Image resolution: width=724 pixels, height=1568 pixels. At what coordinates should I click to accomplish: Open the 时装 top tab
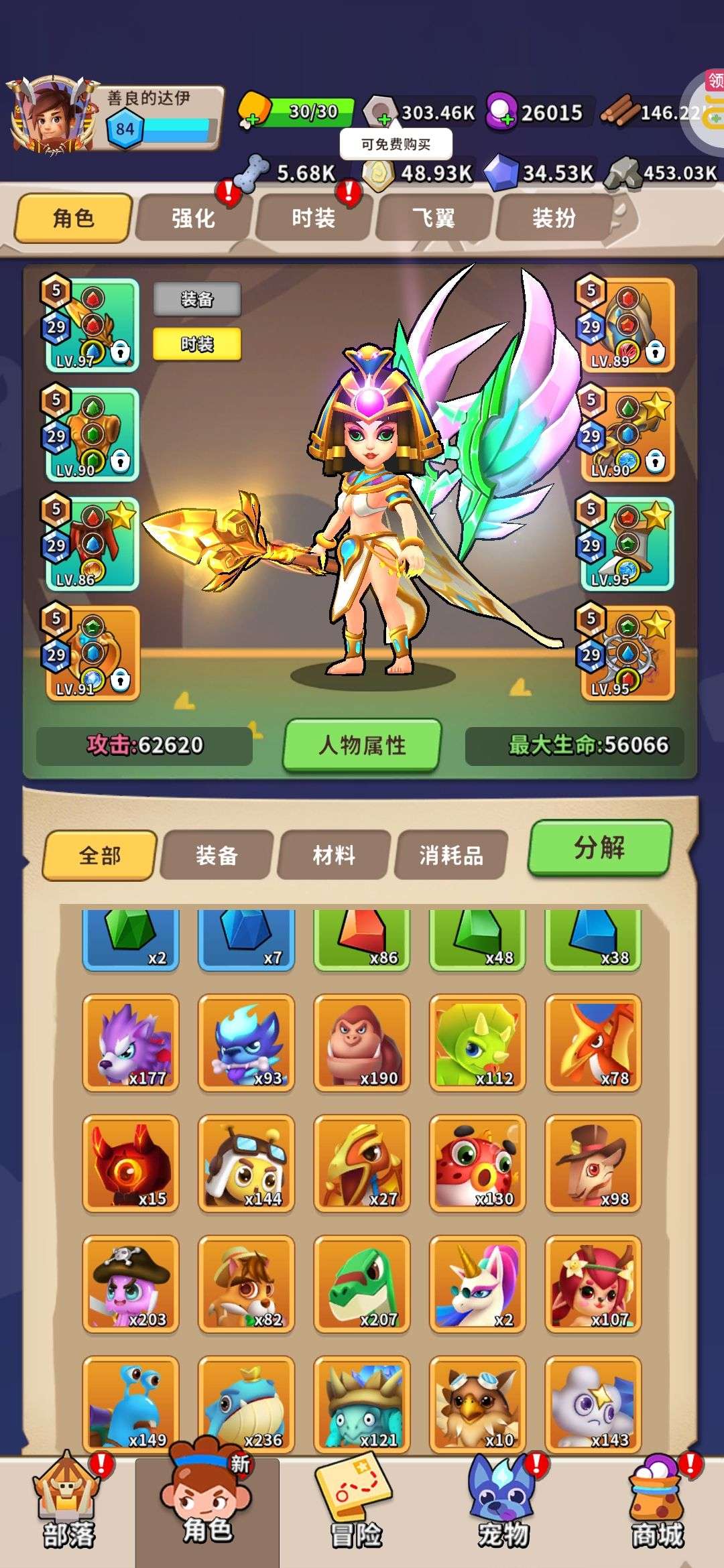pos(313,218)
